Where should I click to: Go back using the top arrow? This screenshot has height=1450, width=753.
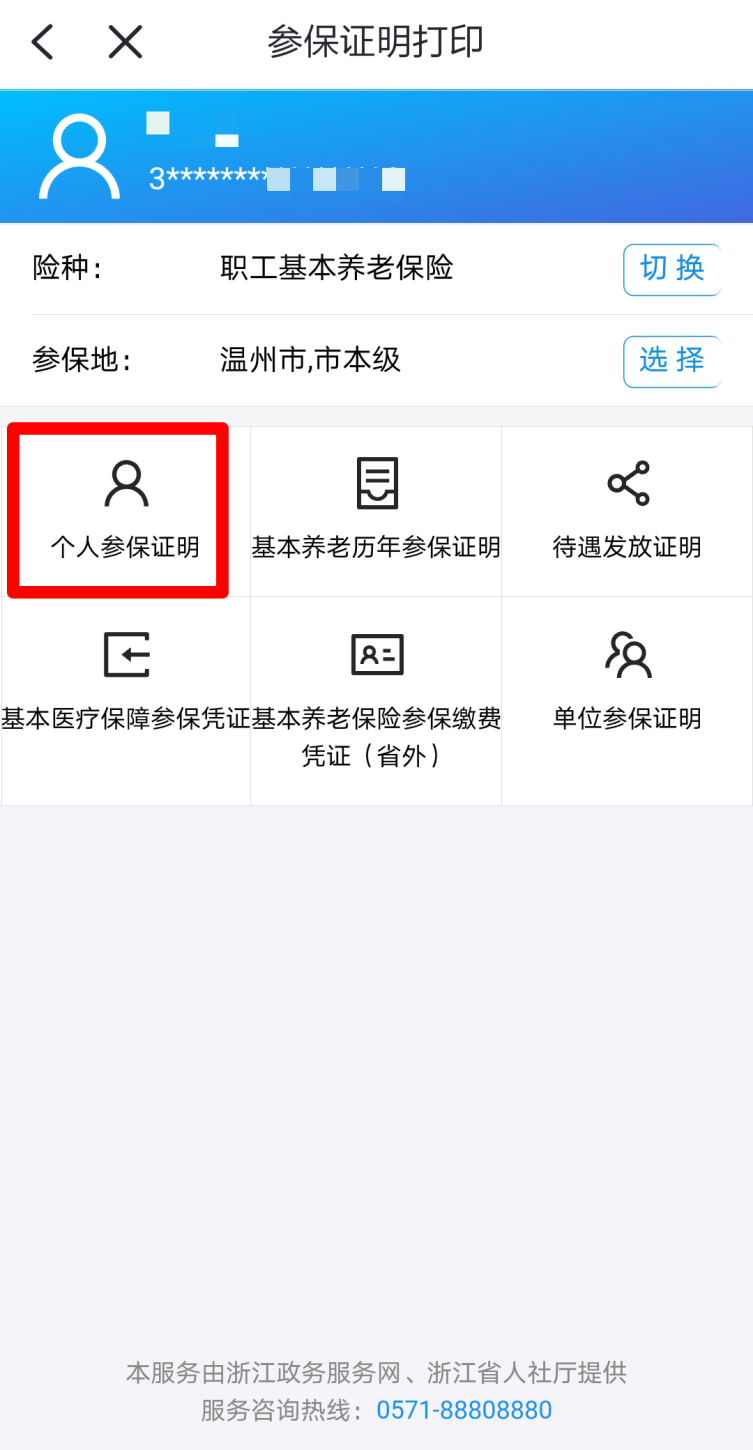pyautogui.click(x=42, y=42)
